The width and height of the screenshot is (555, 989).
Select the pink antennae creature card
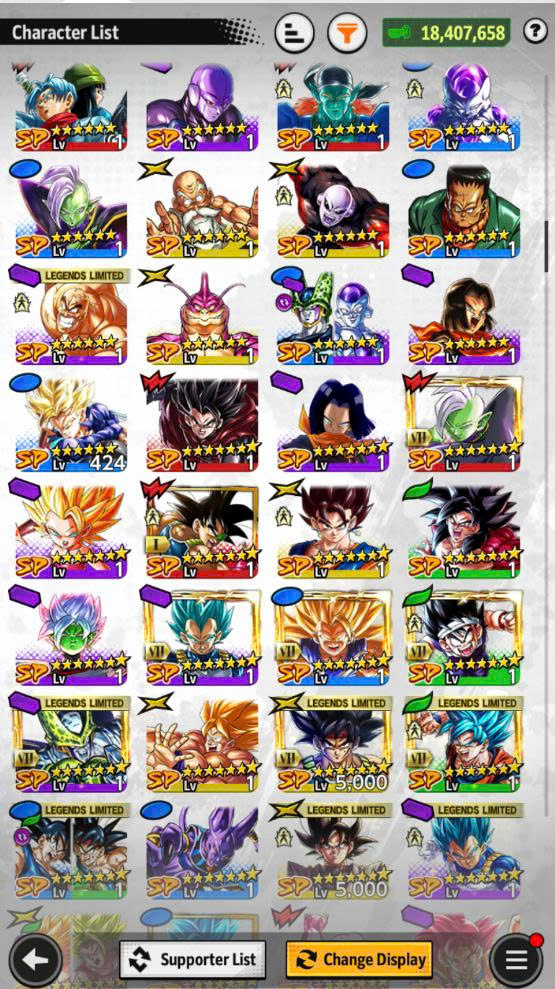202,319
